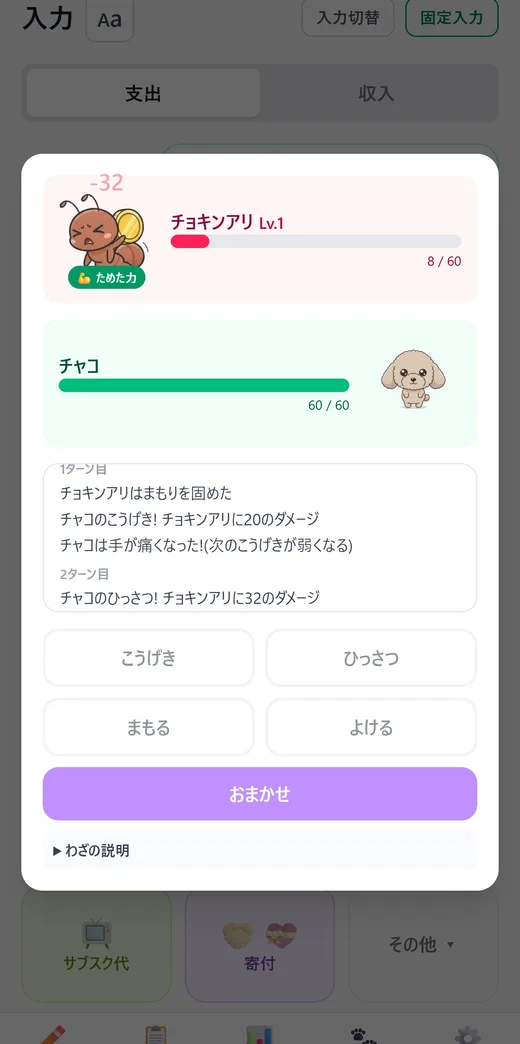Image resolution: width=520 pixels, height=1044 pixels.
Task: Pick the よける dodge action
Action: pyautogui.click(x=371, y=727)
